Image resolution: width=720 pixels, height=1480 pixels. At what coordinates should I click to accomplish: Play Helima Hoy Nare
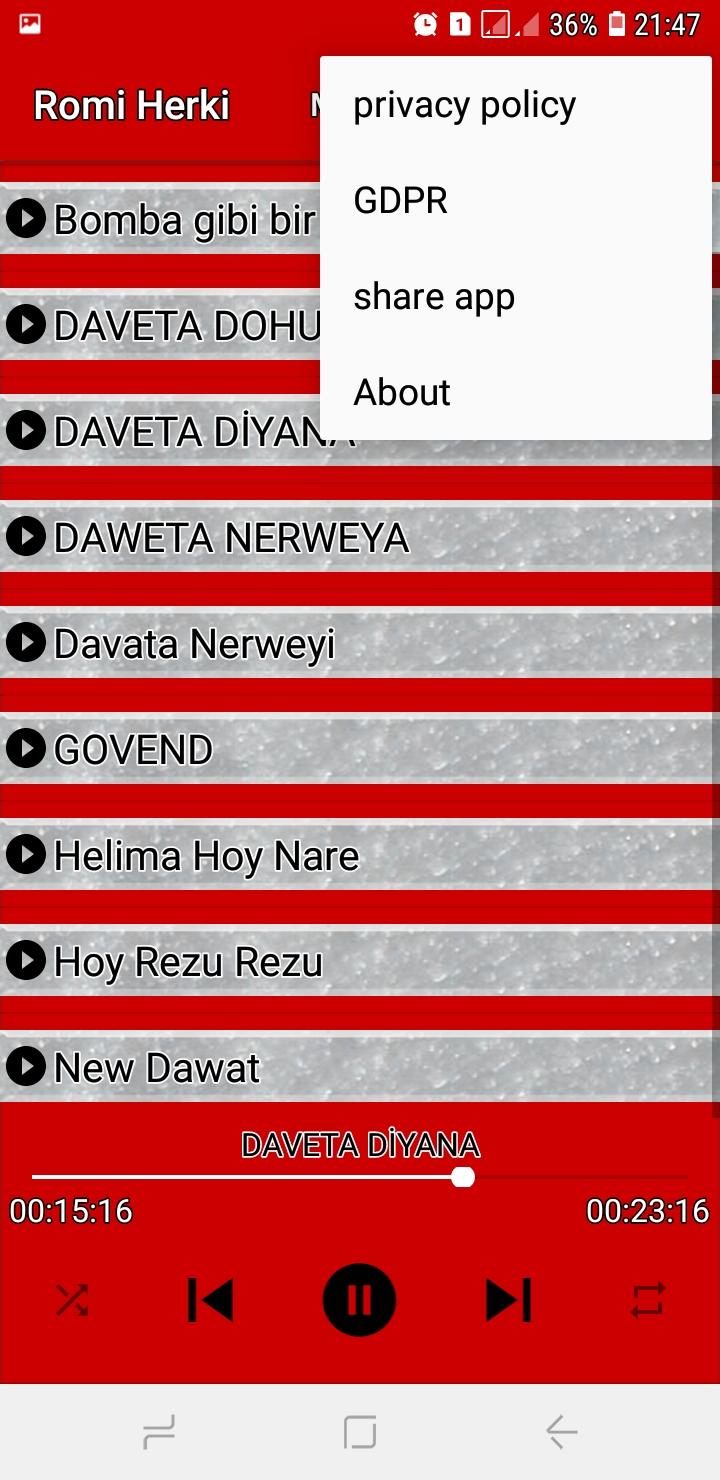(x=206, y=857)
